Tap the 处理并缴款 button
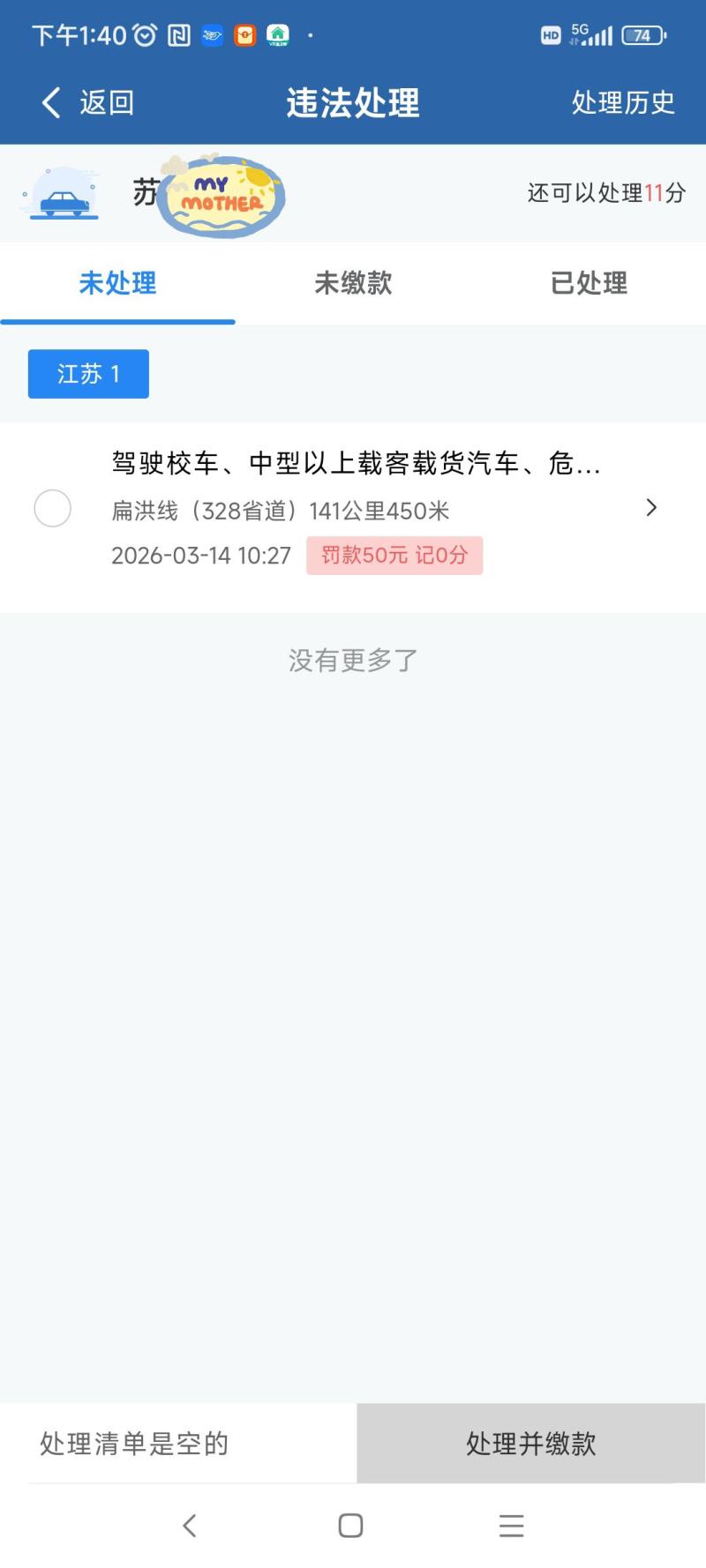The height and width of the screenshot is (1568, 706). coord(530,1444)
